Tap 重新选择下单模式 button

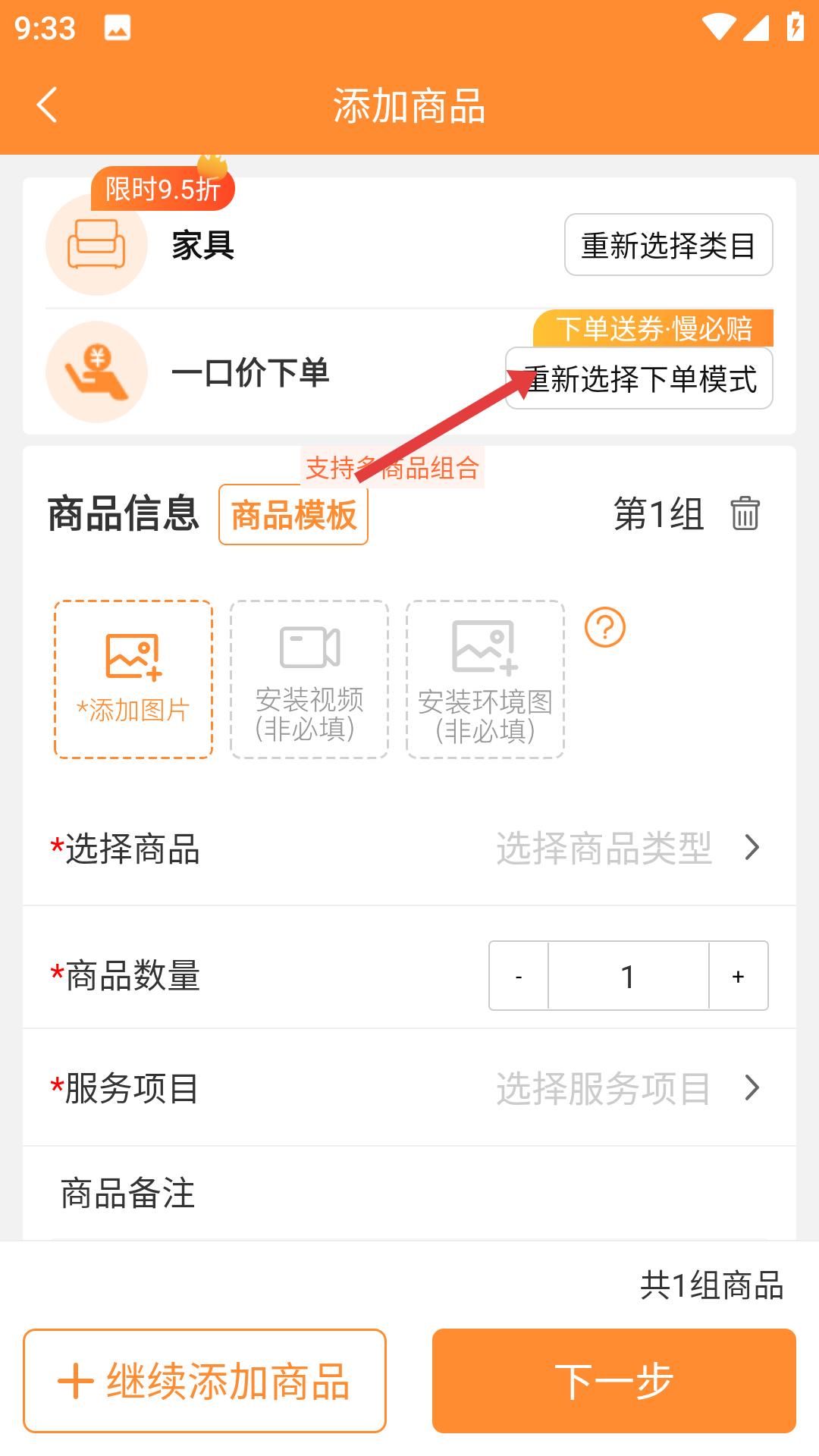pos(639,378)
